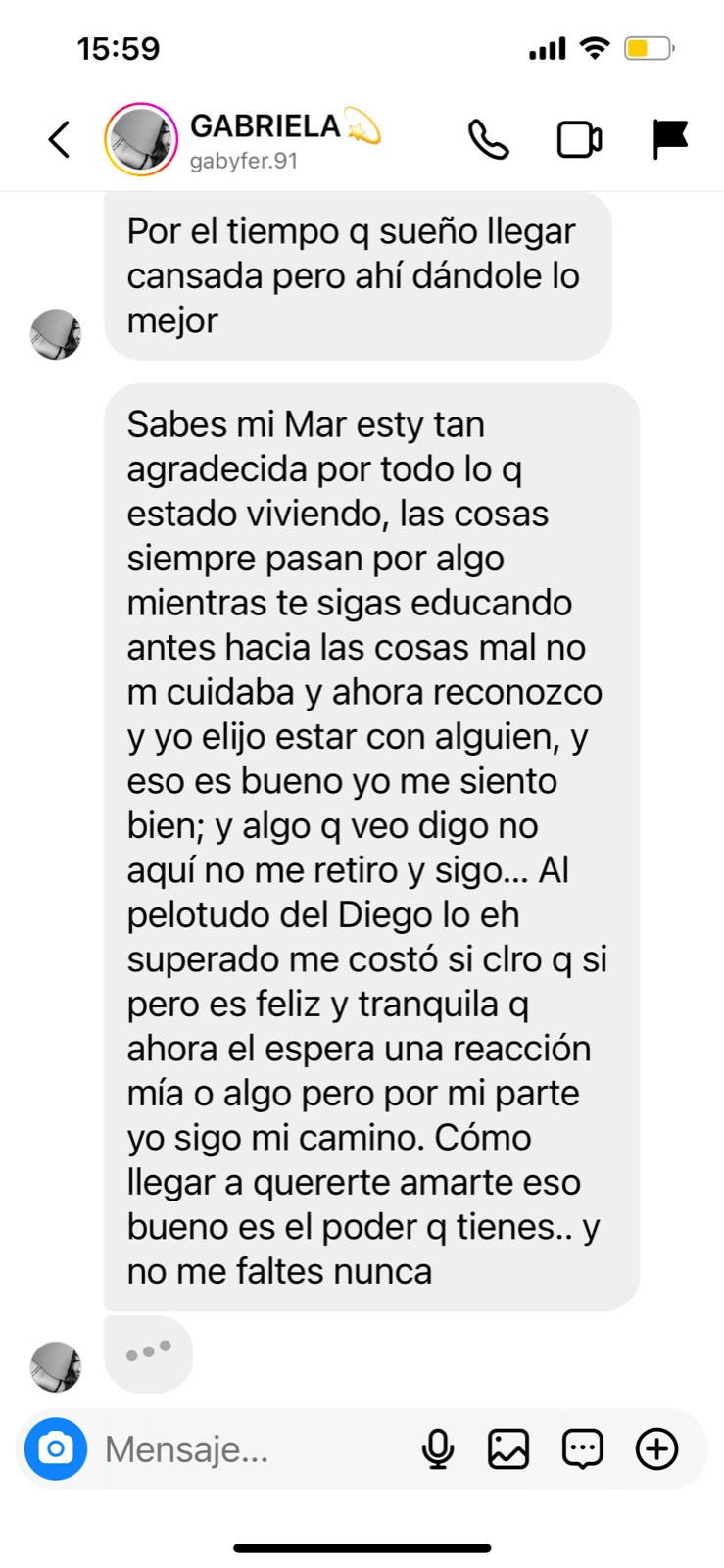Attach a photo from gallery
This screenshot has height=1568, width=724.
click(508, 1448)
